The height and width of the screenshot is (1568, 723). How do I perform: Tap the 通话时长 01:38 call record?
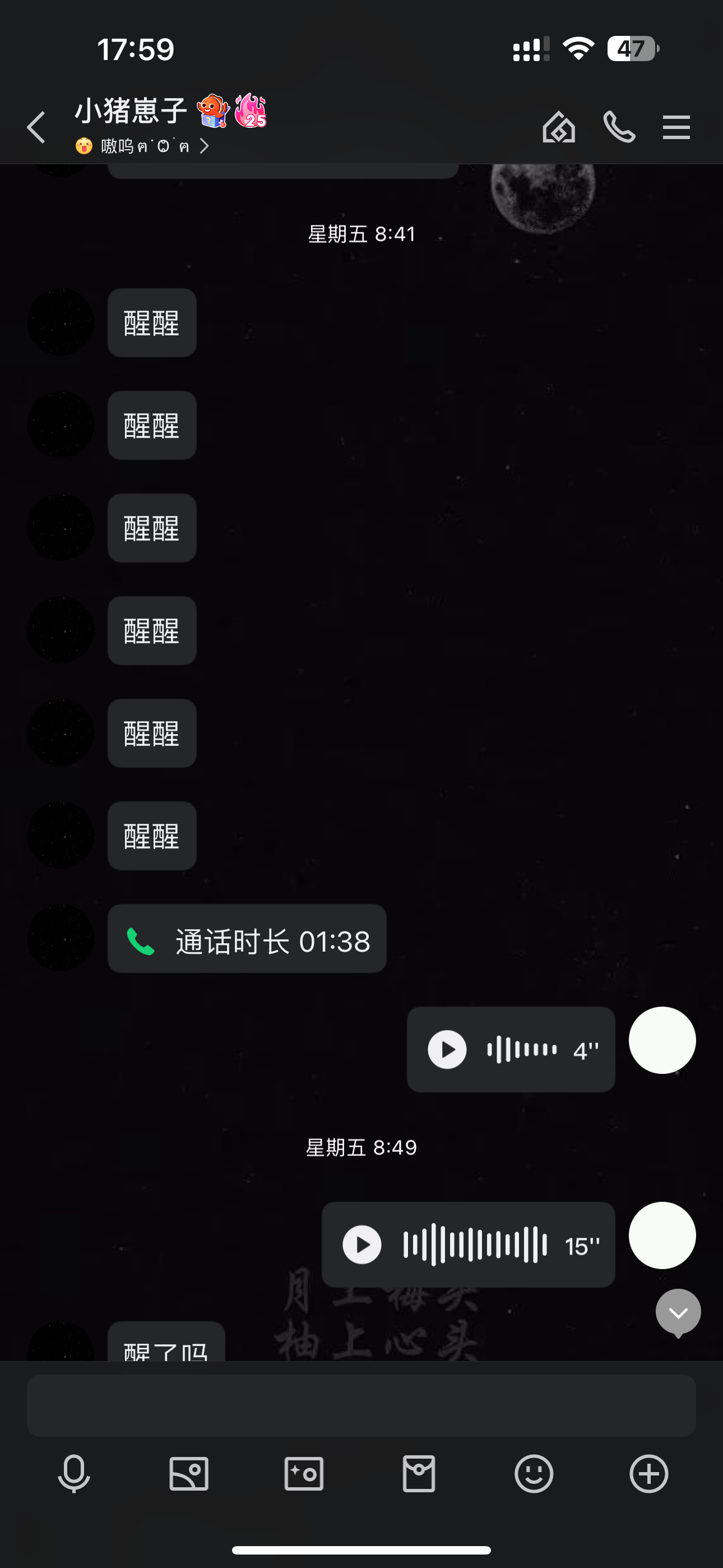coord(247,939)
